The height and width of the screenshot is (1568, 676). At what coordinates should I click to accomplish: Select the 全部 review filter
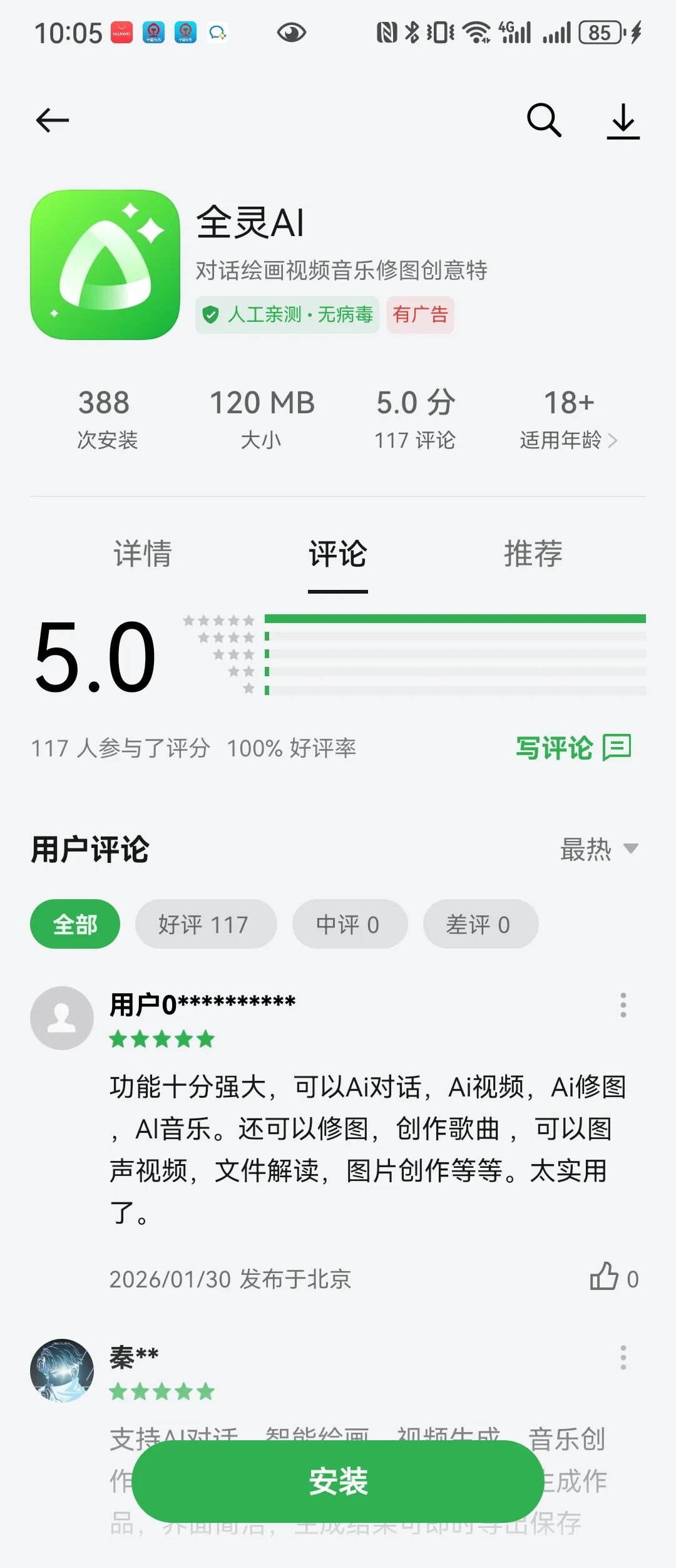coord(74,924)
